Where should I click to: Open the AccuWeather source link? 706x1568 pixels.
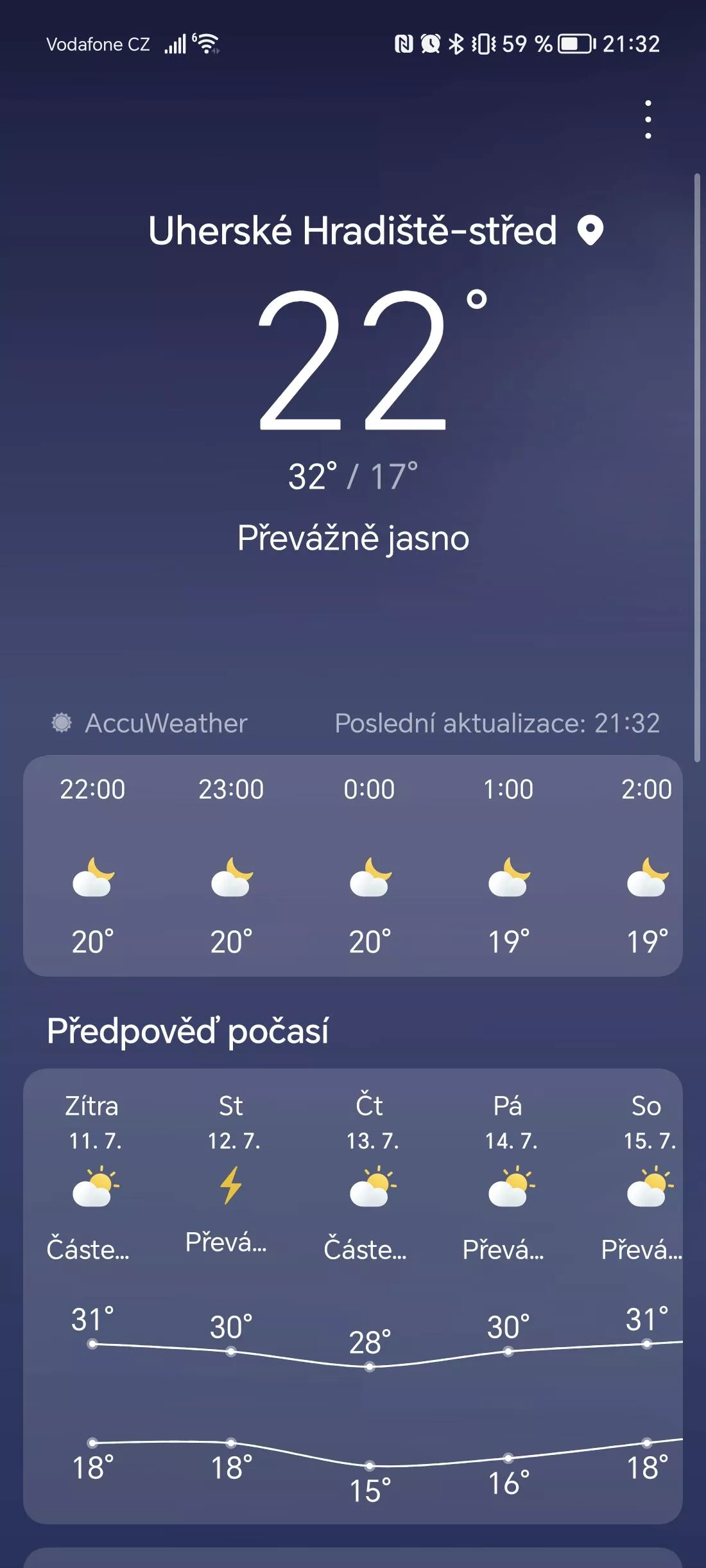click(150, 723)
